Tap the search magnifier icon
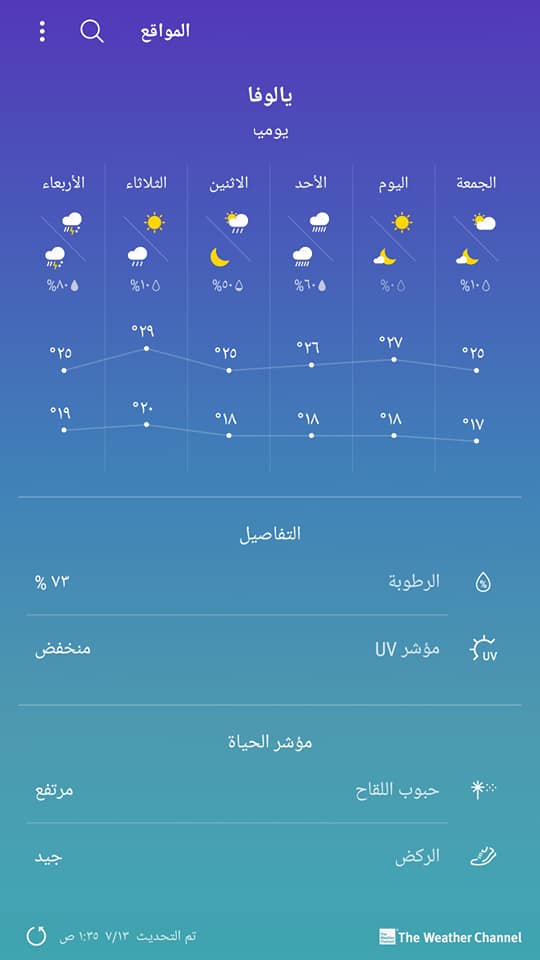The image size is (540, 960). [x=92, y=31]
